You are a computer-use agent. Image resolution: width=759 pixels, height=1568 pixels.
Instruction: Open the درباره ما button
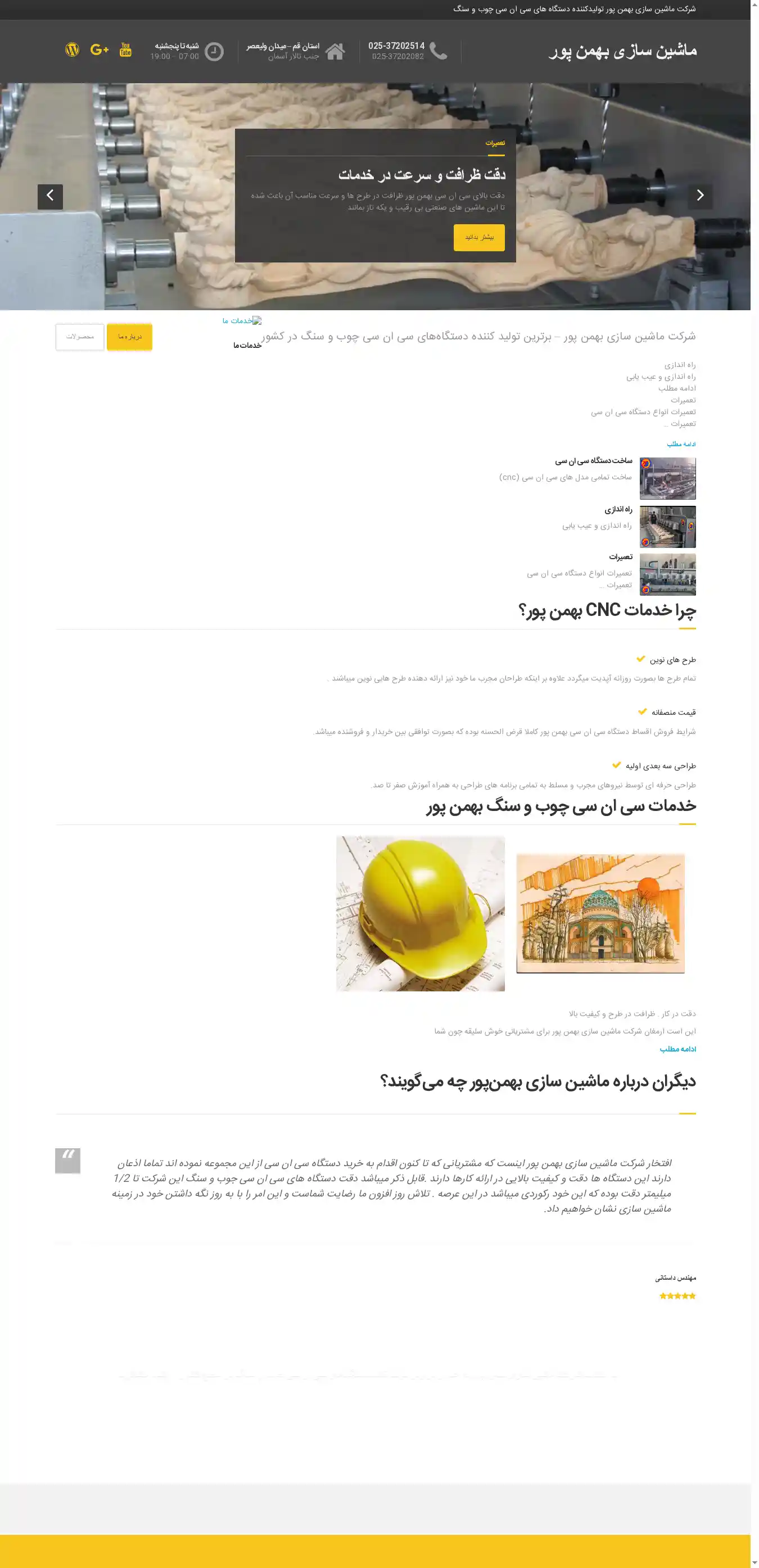(130, 337)
